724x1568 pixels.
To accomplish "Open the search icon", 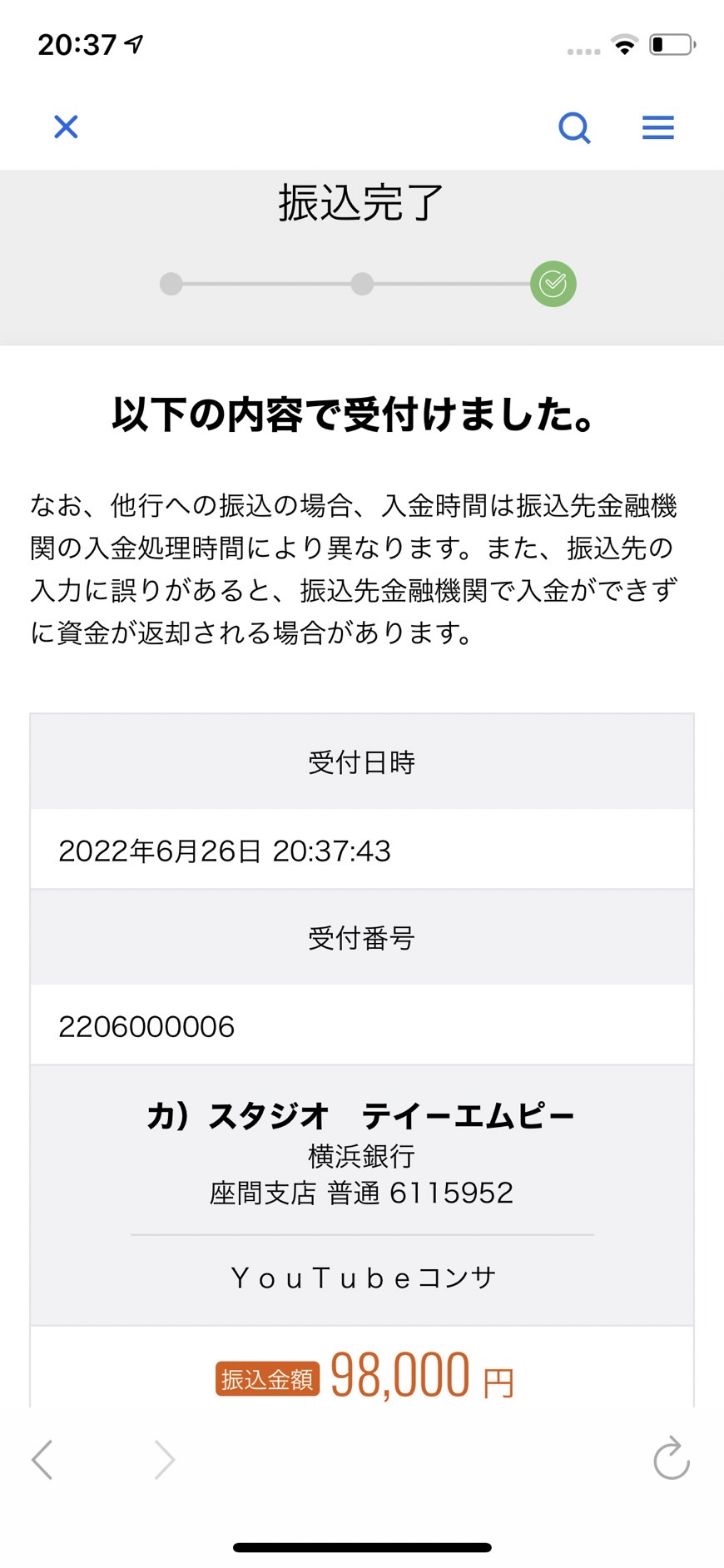I will tap(574, 128).
